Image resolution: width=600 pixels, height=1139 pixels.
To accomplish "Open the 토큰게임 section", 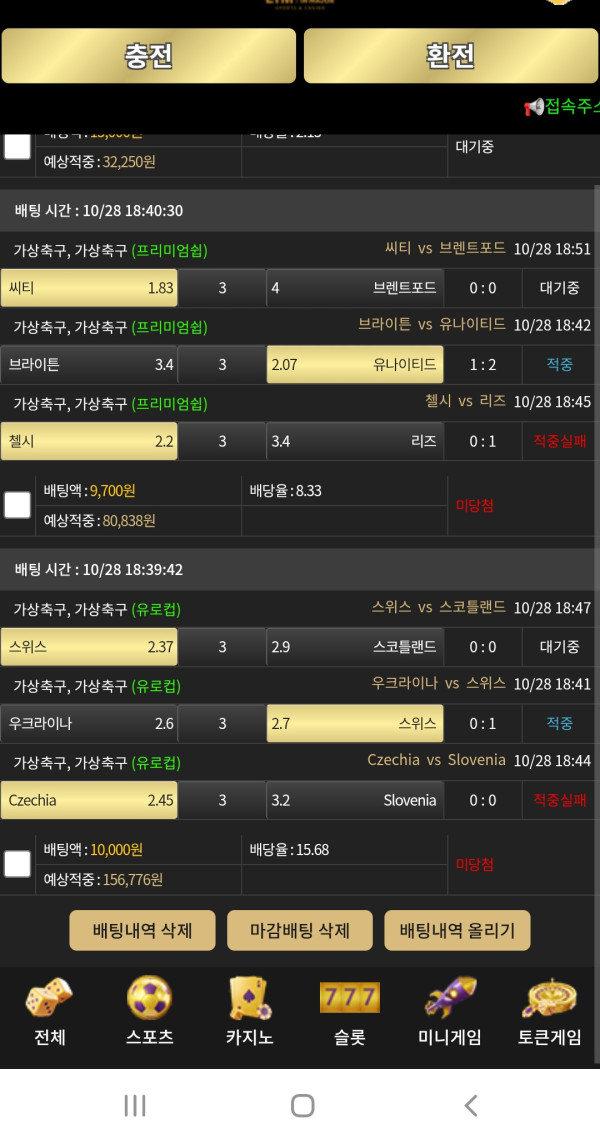I will click(x=549, y=1012).
